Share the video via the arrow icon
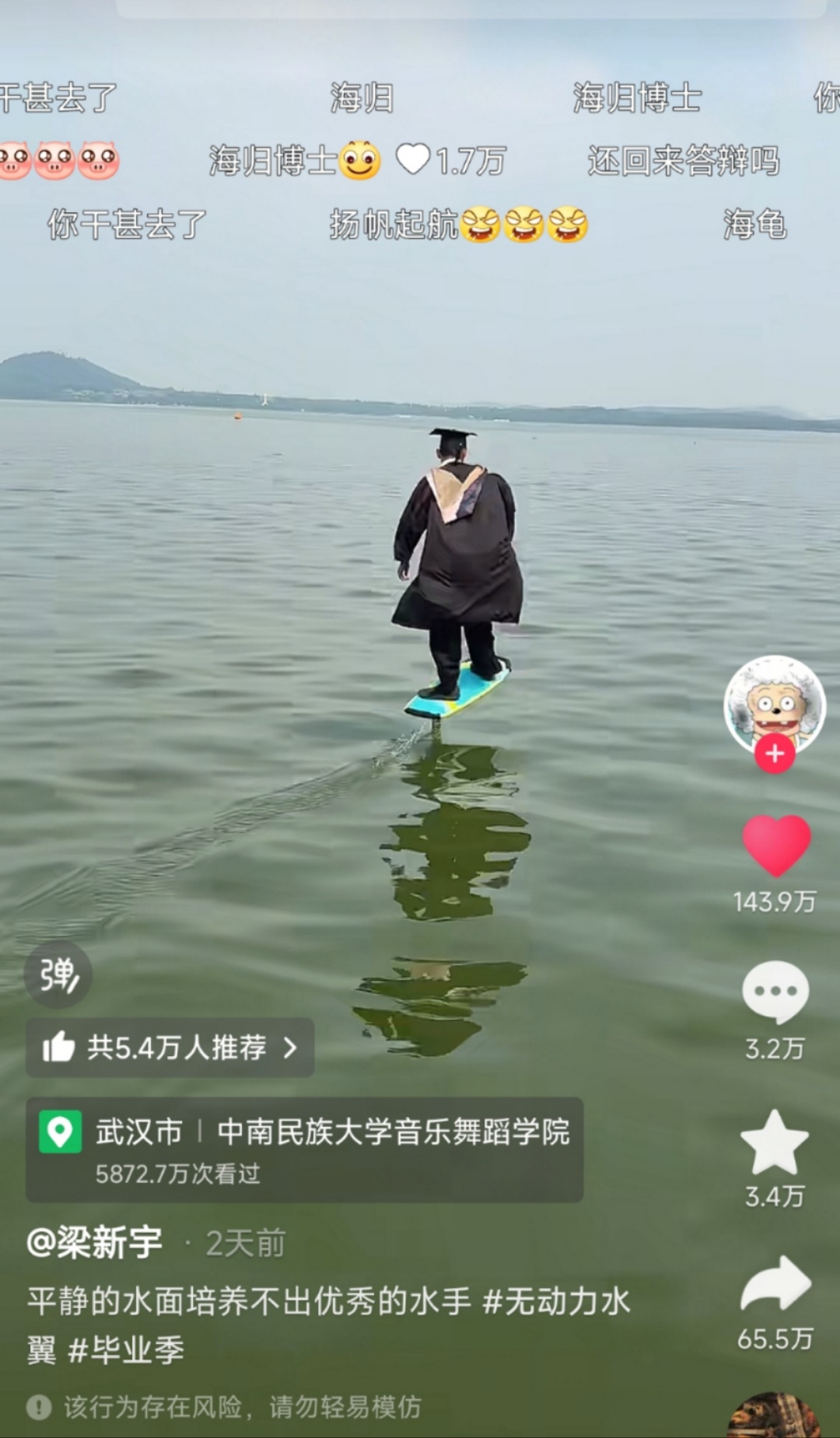 pos(775,1285)
